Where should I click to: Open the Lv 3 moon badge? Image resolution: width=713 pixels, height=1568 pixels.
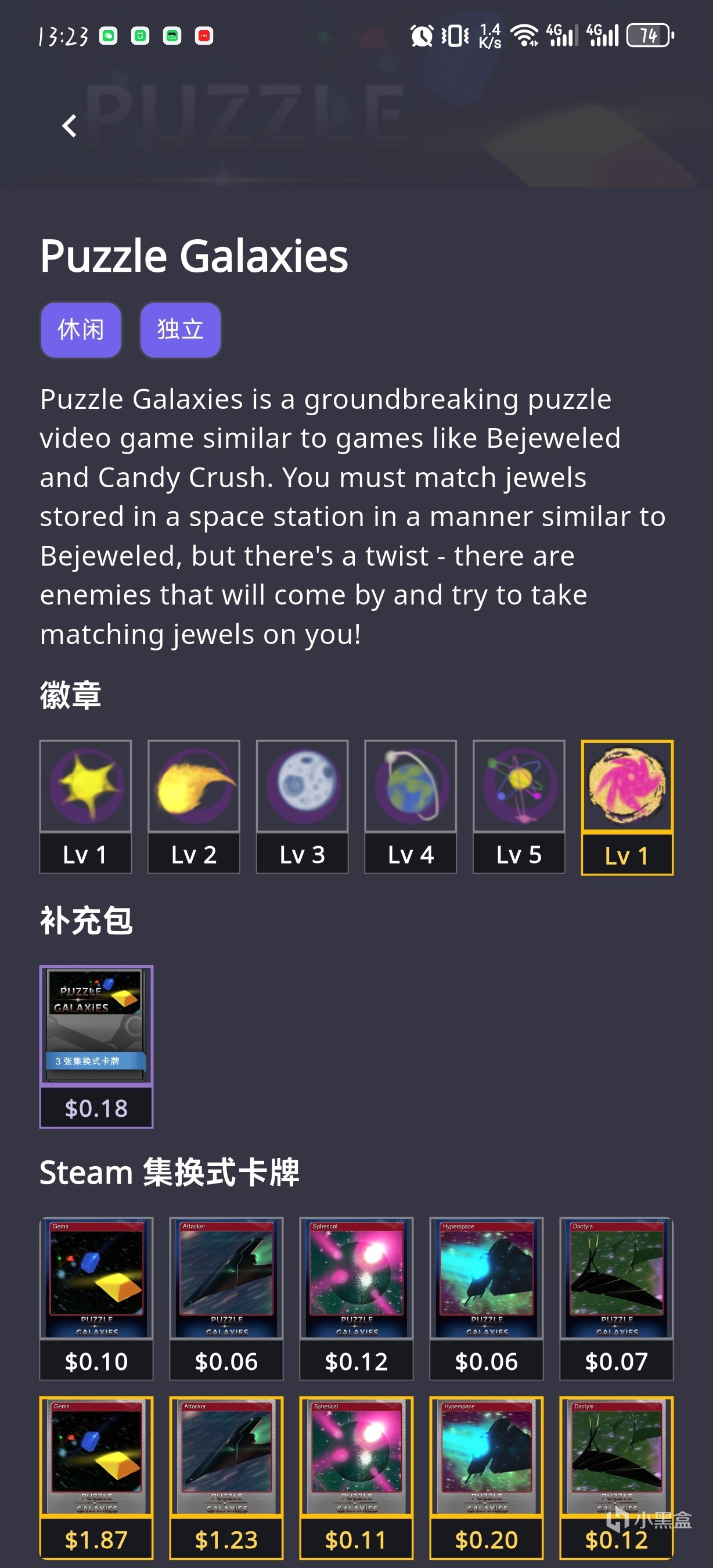(x=302, y=807)
